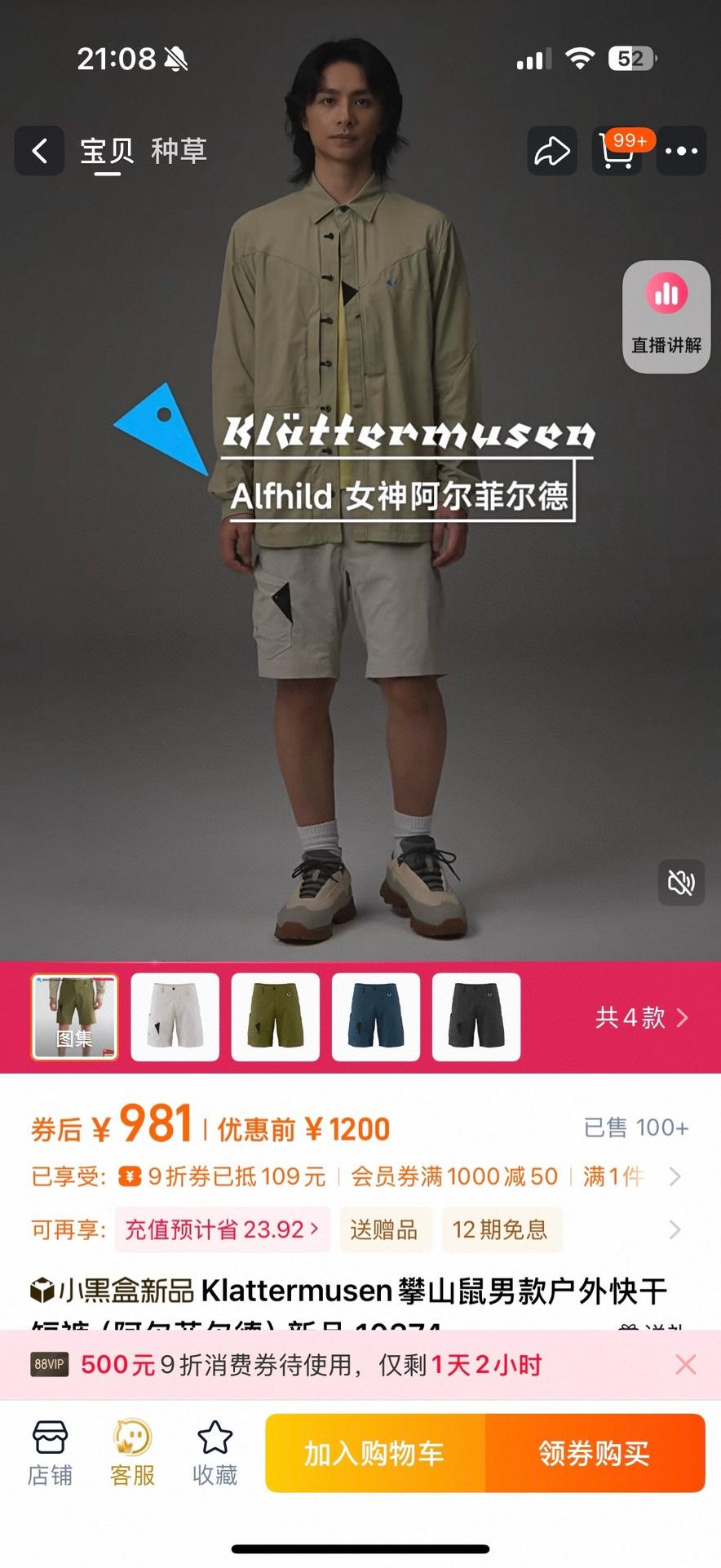Viewport: 721px width, 1568px height.
Task: Select the black shorts variant
Action: pos(476,1017)
